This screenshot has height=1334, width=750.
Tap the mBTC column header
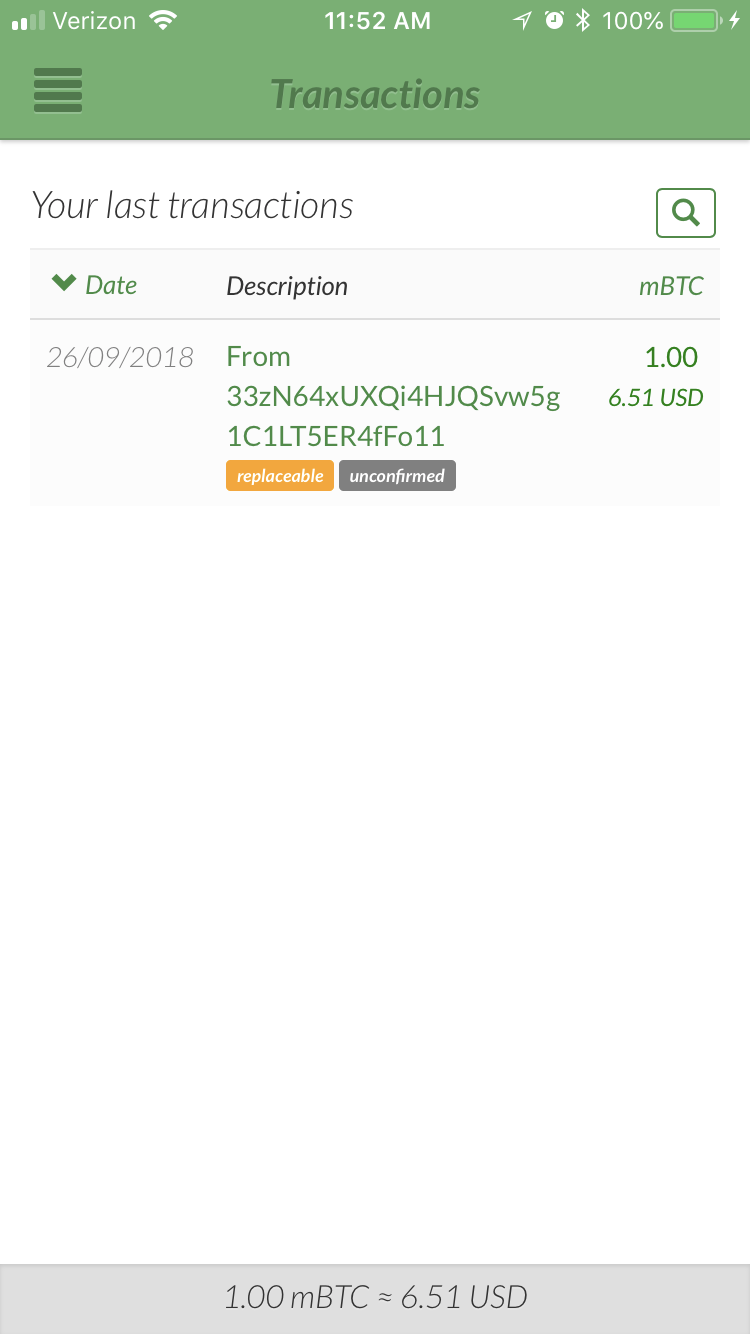pyautogui.click(x=671, y=286)
